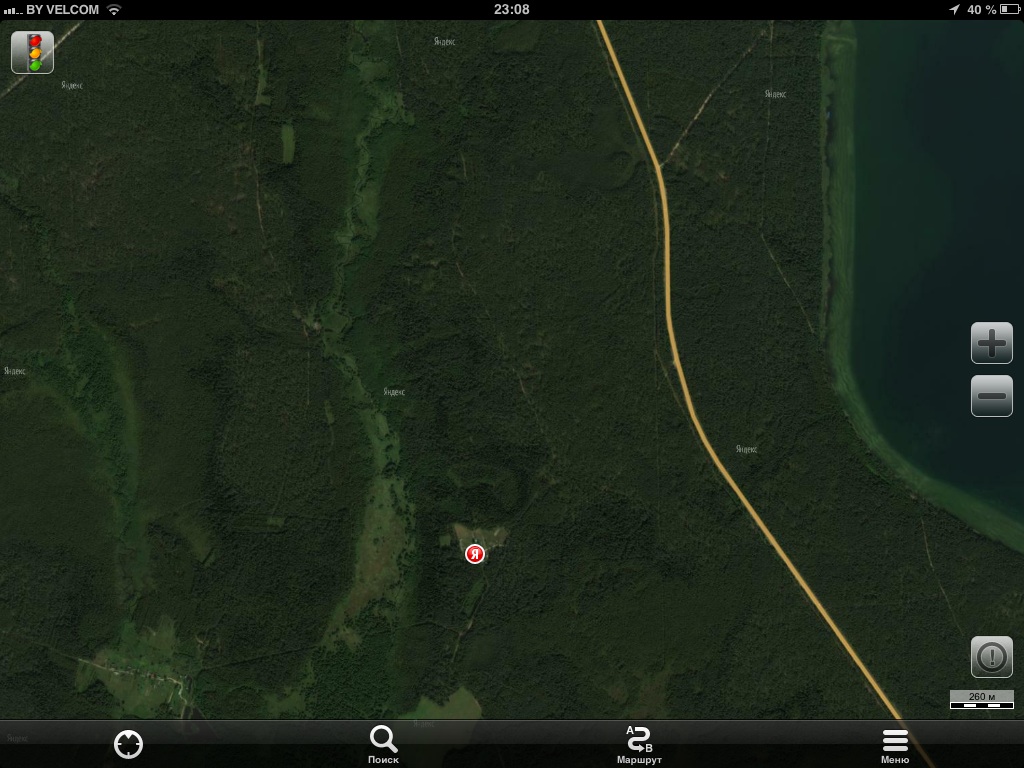Toggle the traffic light layer

32,52
